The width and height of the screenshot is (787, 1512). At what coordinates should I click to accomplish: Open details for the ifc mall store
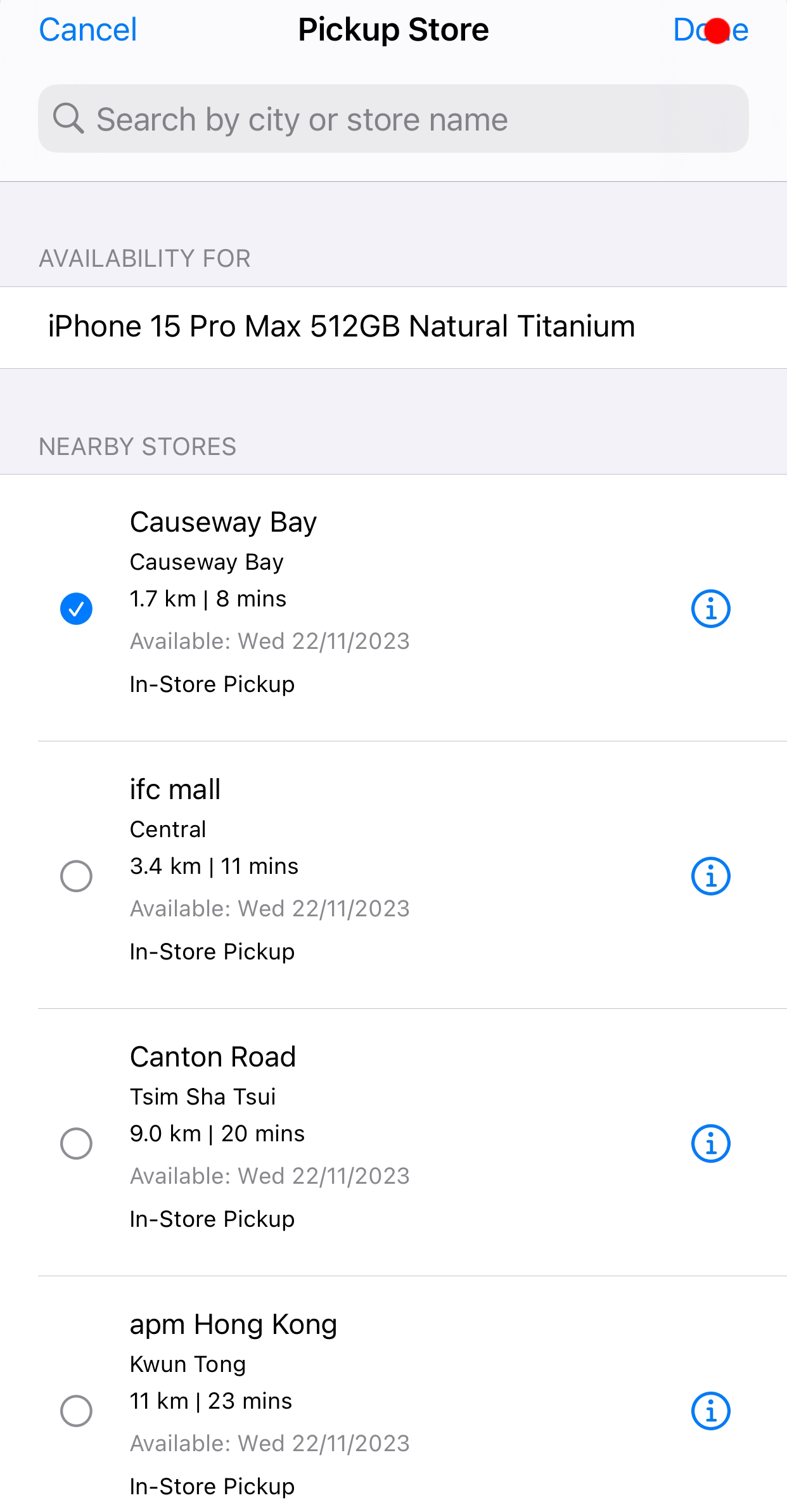click(x=710, y=876)
